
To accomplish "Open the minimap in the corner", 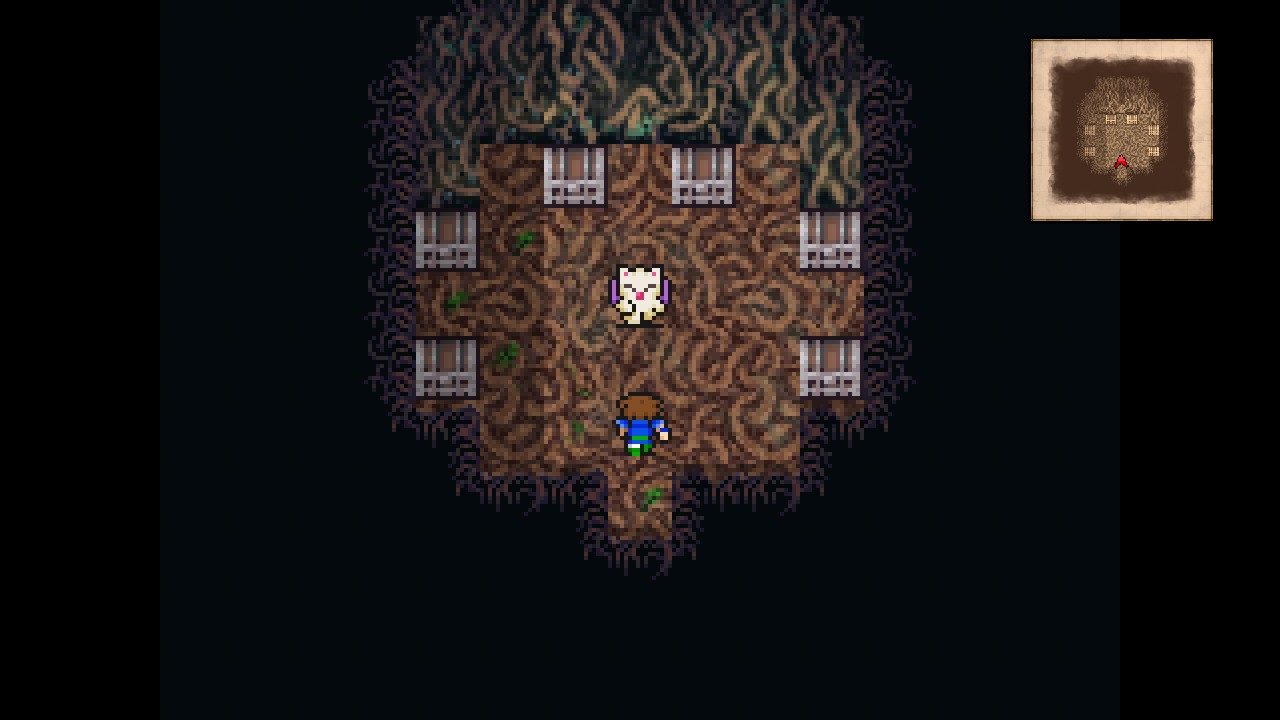I will click(x=1121, y=130).
